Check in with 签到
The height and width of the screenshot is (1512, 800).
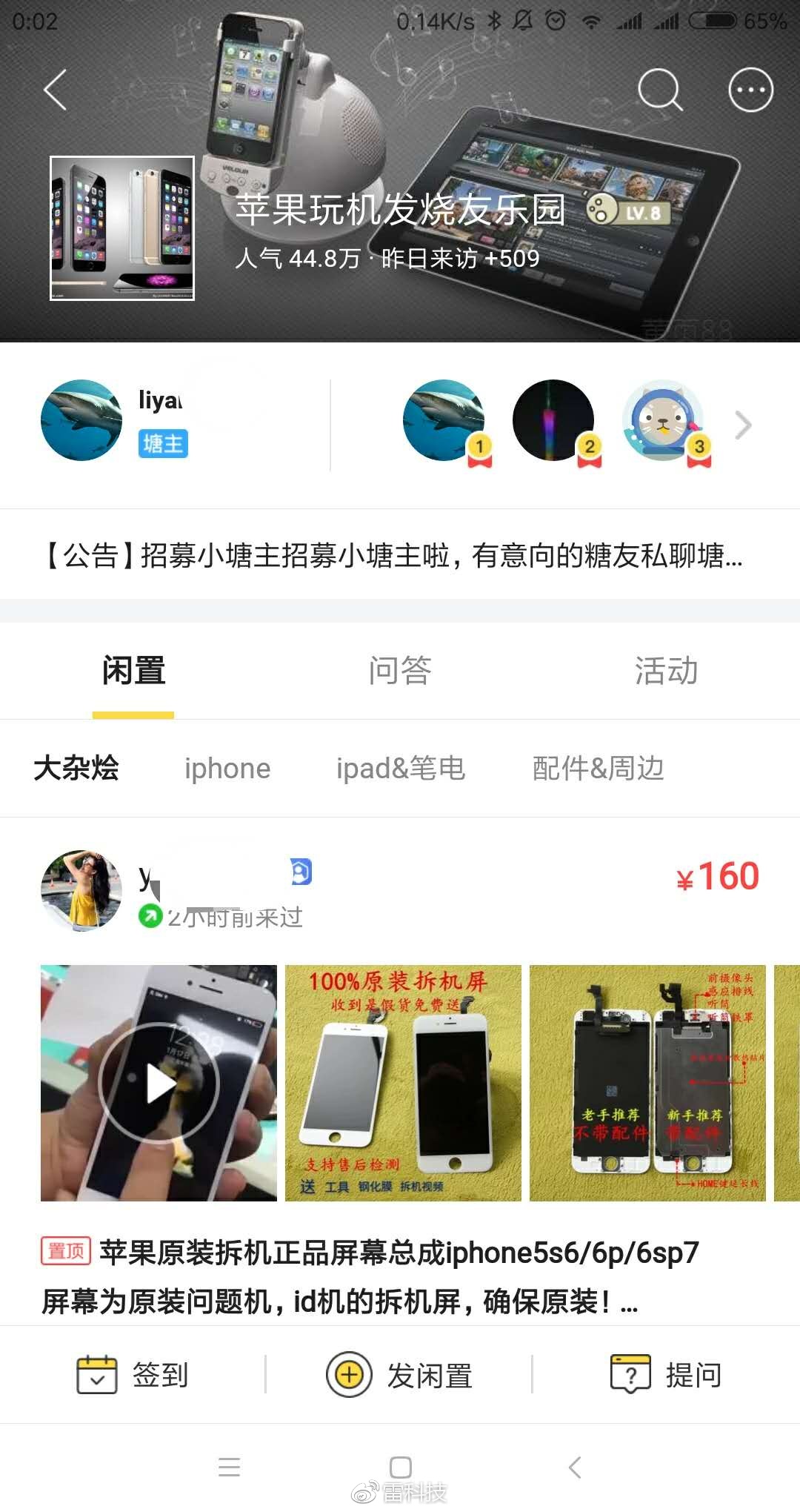pyautogui.click(x=133, y=1375)
